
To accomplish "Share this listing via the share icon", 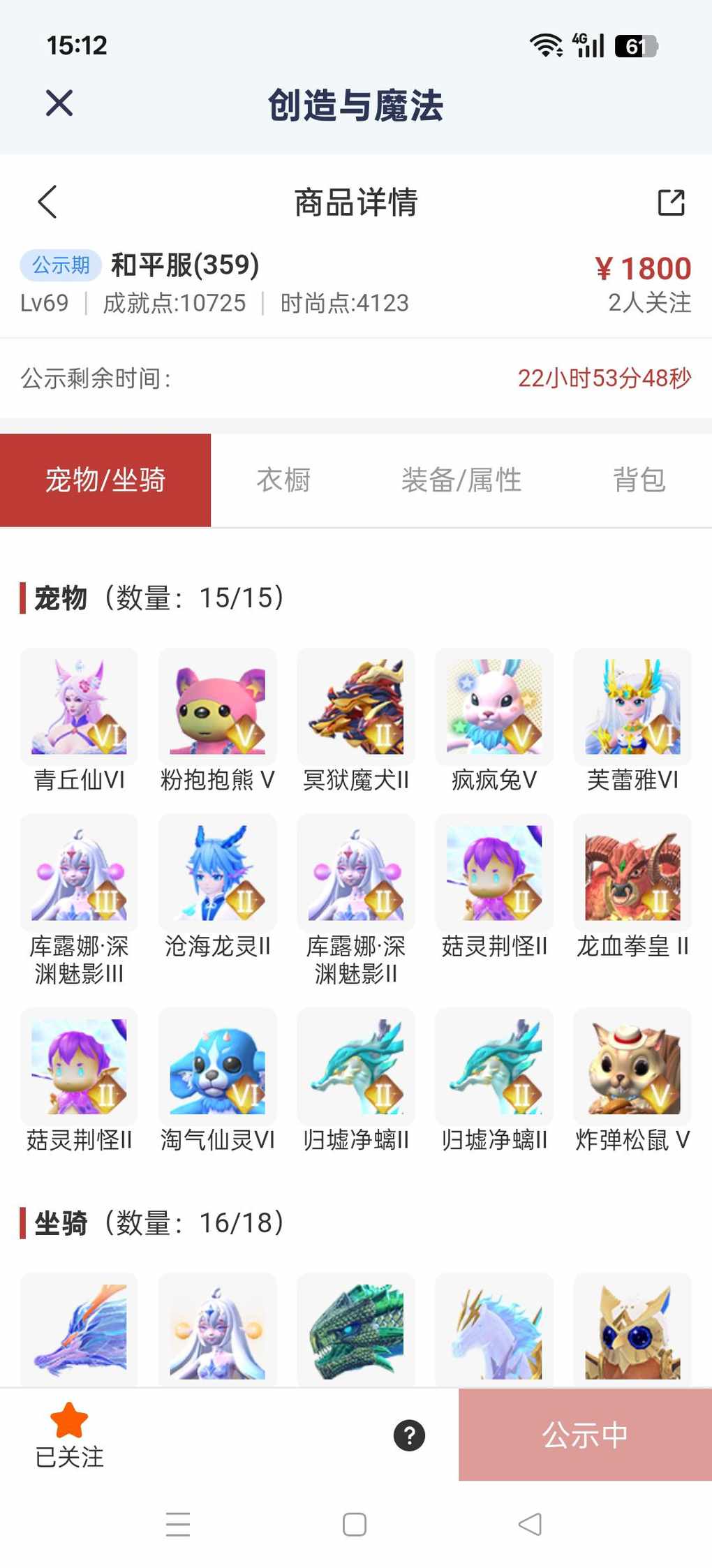I will [x=672, y=202].
